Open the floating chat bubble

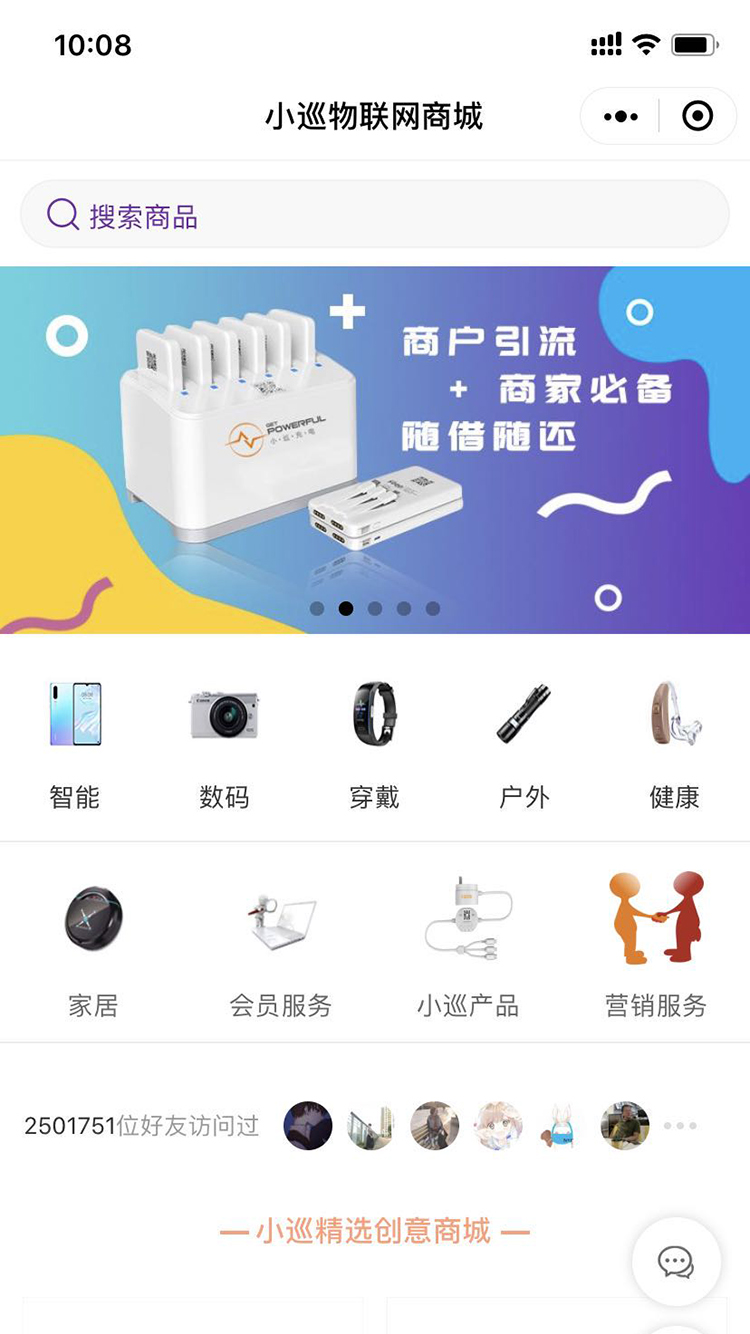click(676, 1262)
